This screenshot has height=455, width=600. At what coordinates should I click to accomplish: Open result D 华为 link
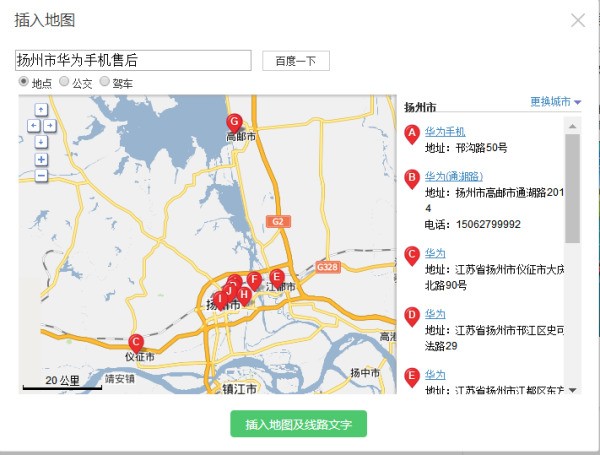[435, 313]
